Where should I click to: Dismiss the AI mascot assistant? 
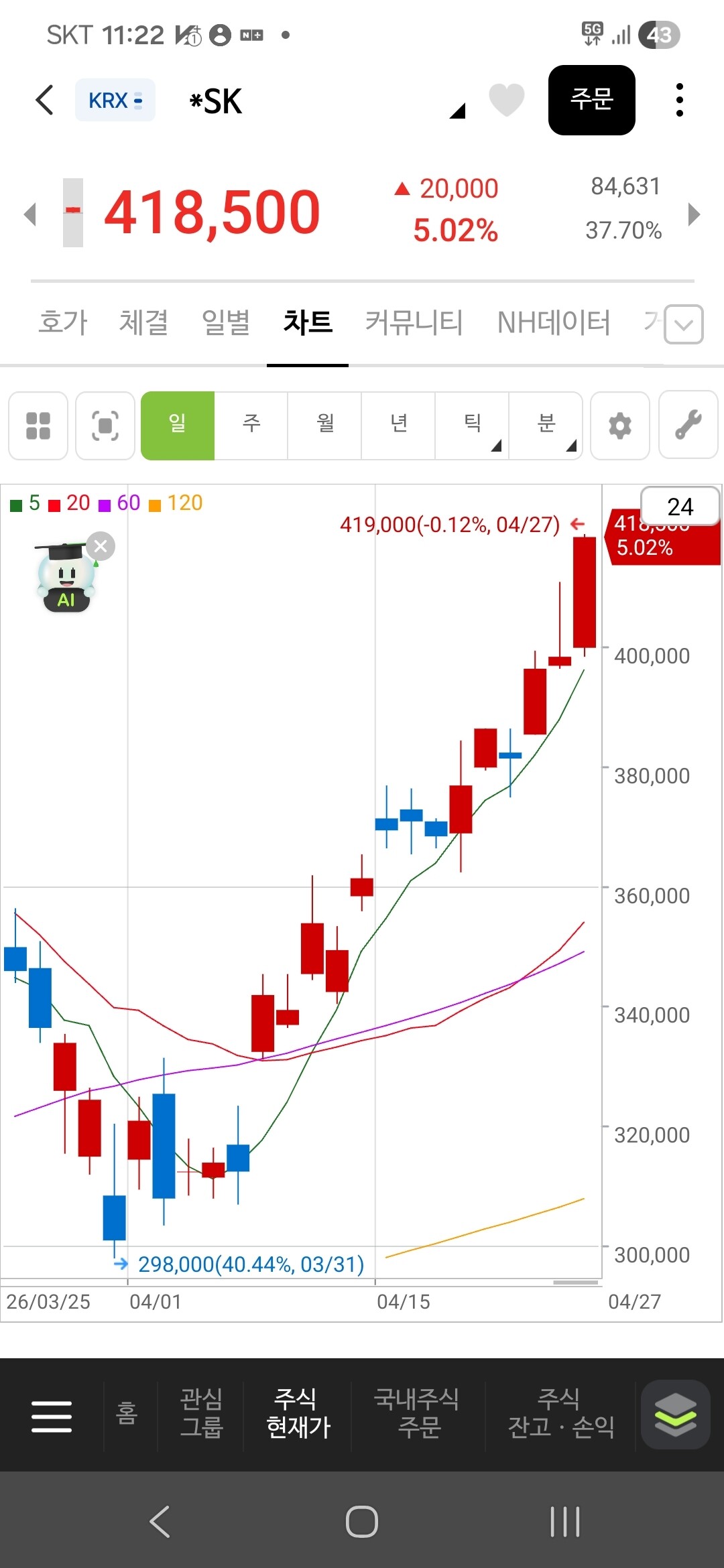101,546
